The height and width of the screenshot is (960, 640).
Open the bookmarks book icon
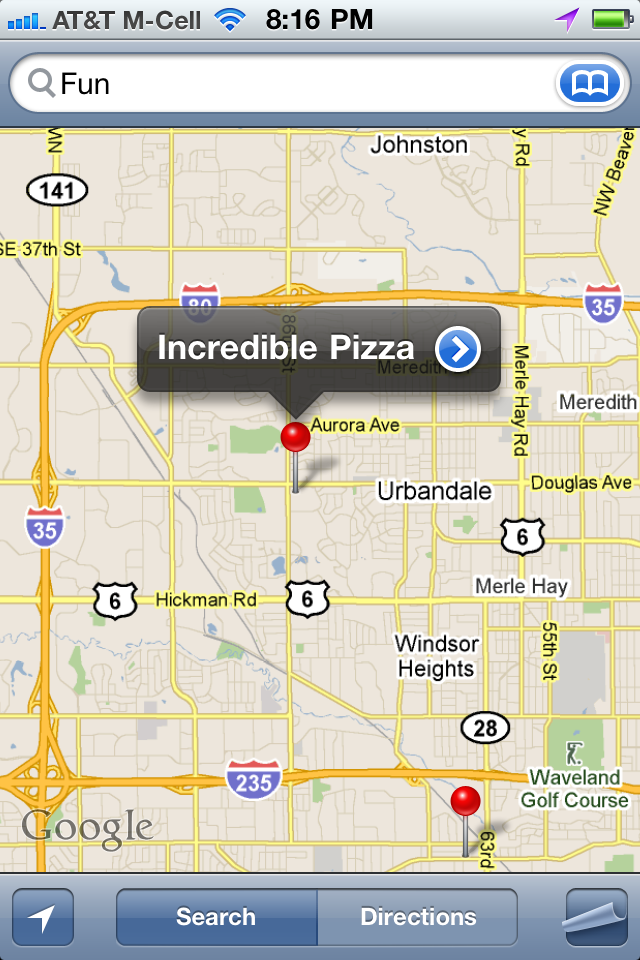pyautogui.click(x=589, y=84)
